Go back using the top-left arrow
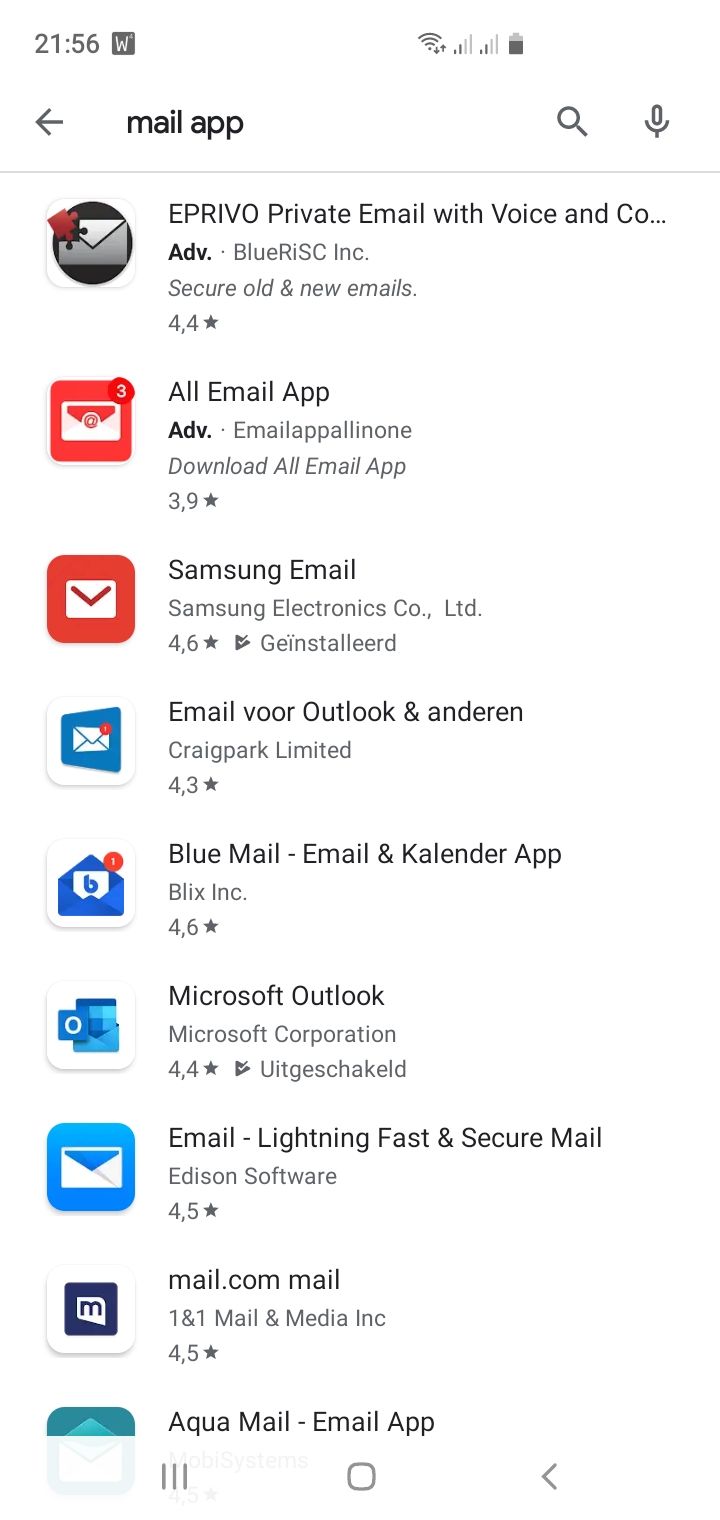Viewport: 720px width, 1520px height. click(x=49, y=122)
